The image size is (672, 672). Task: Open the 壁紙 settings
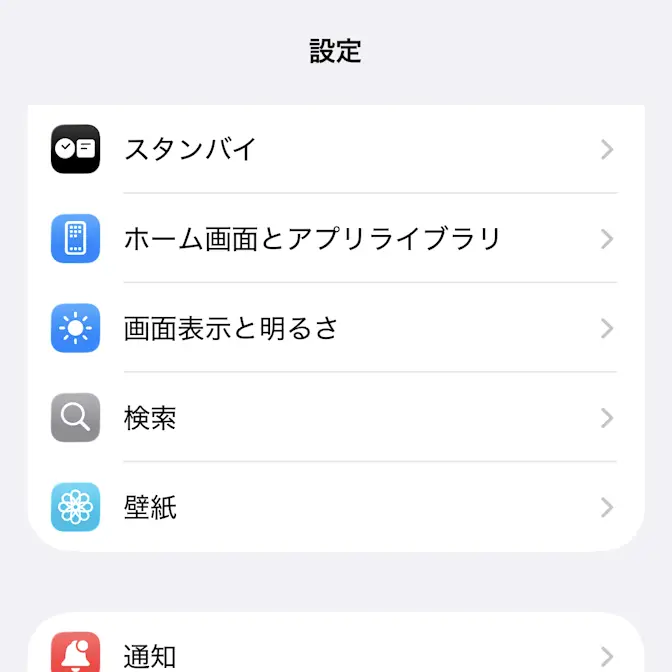335,507
